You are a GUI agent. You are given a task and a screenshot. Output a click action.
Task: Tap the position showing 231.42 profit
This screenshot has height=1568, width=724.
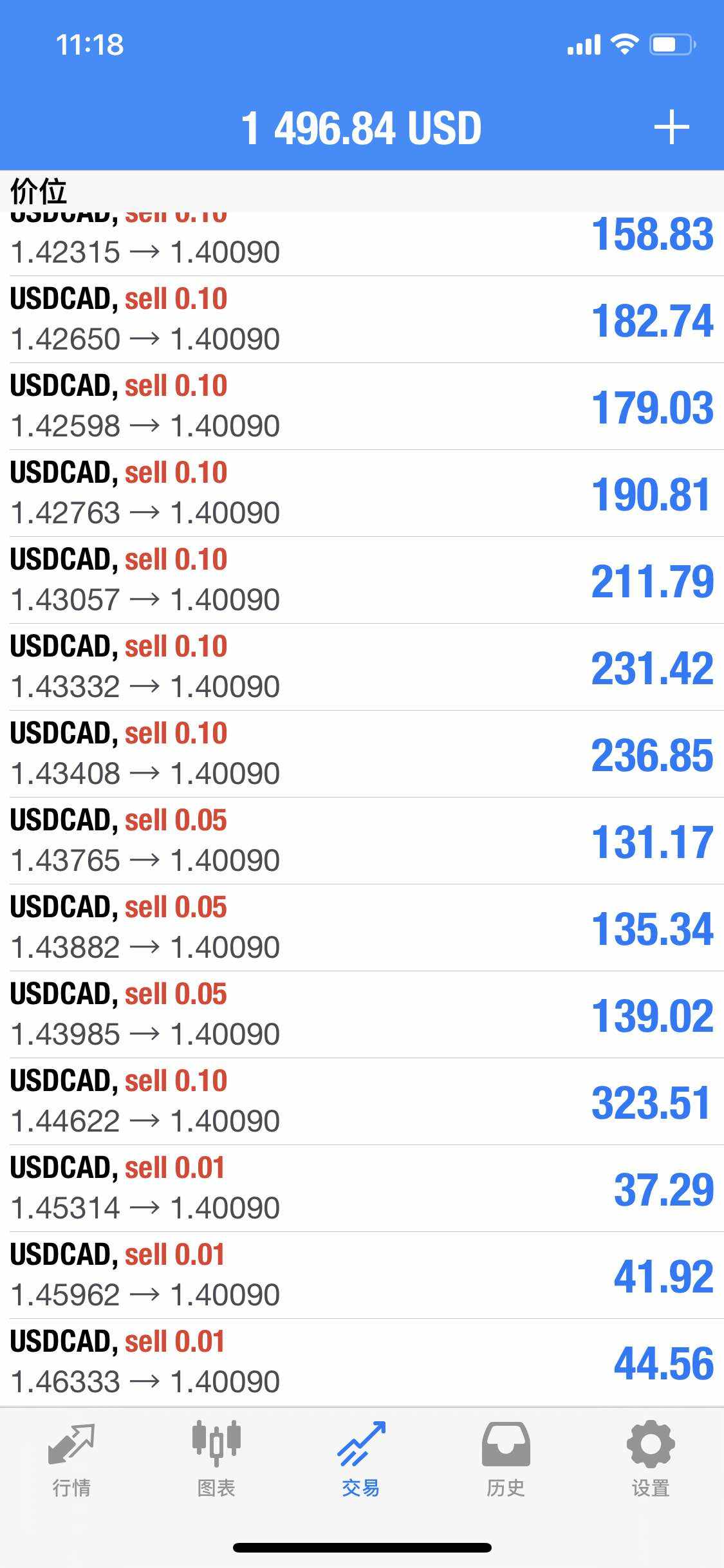point(362,667)
